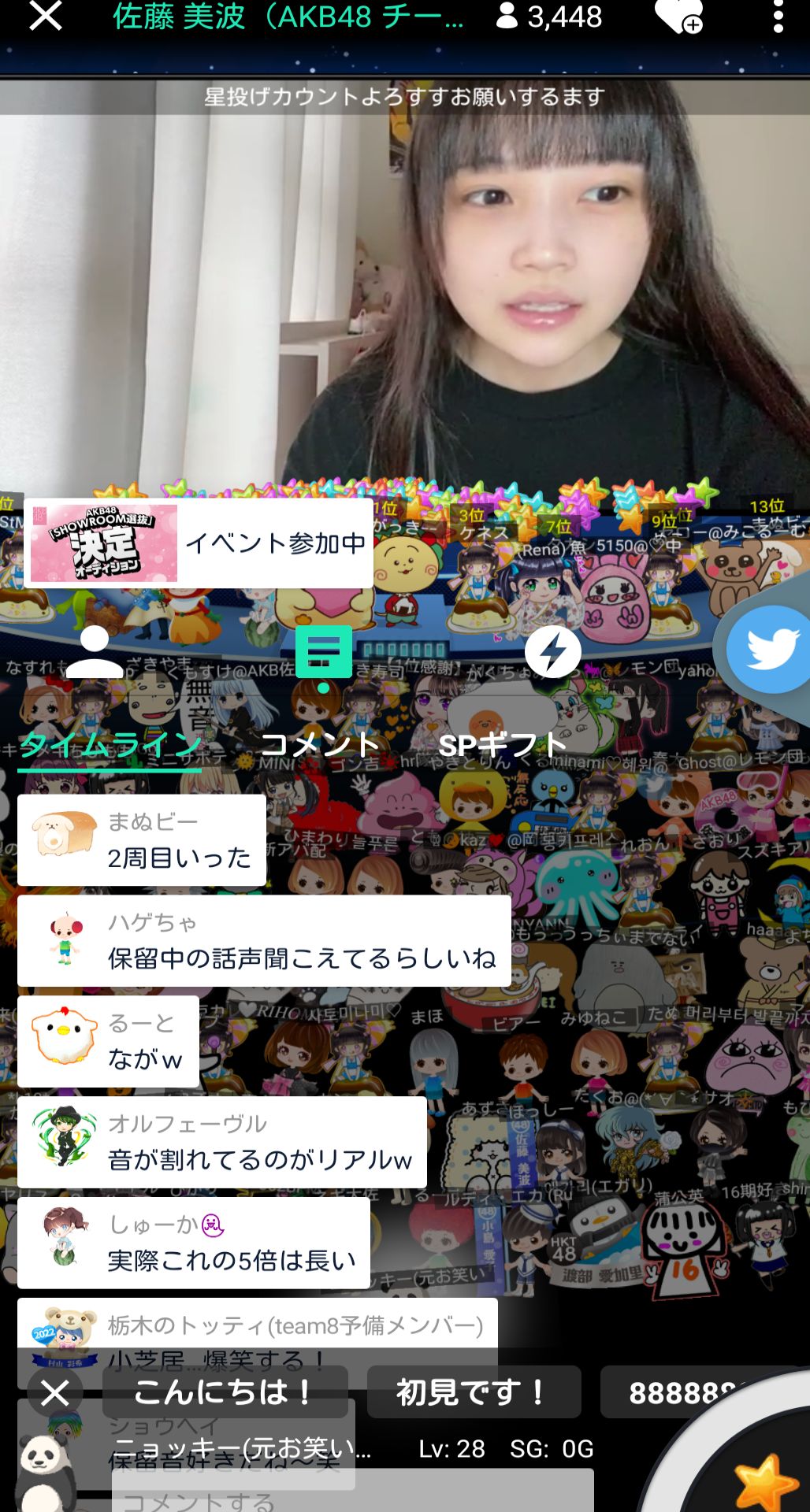Open the イベント参加中 event banner
810x1512 pixels.
[x=199, y=543]
